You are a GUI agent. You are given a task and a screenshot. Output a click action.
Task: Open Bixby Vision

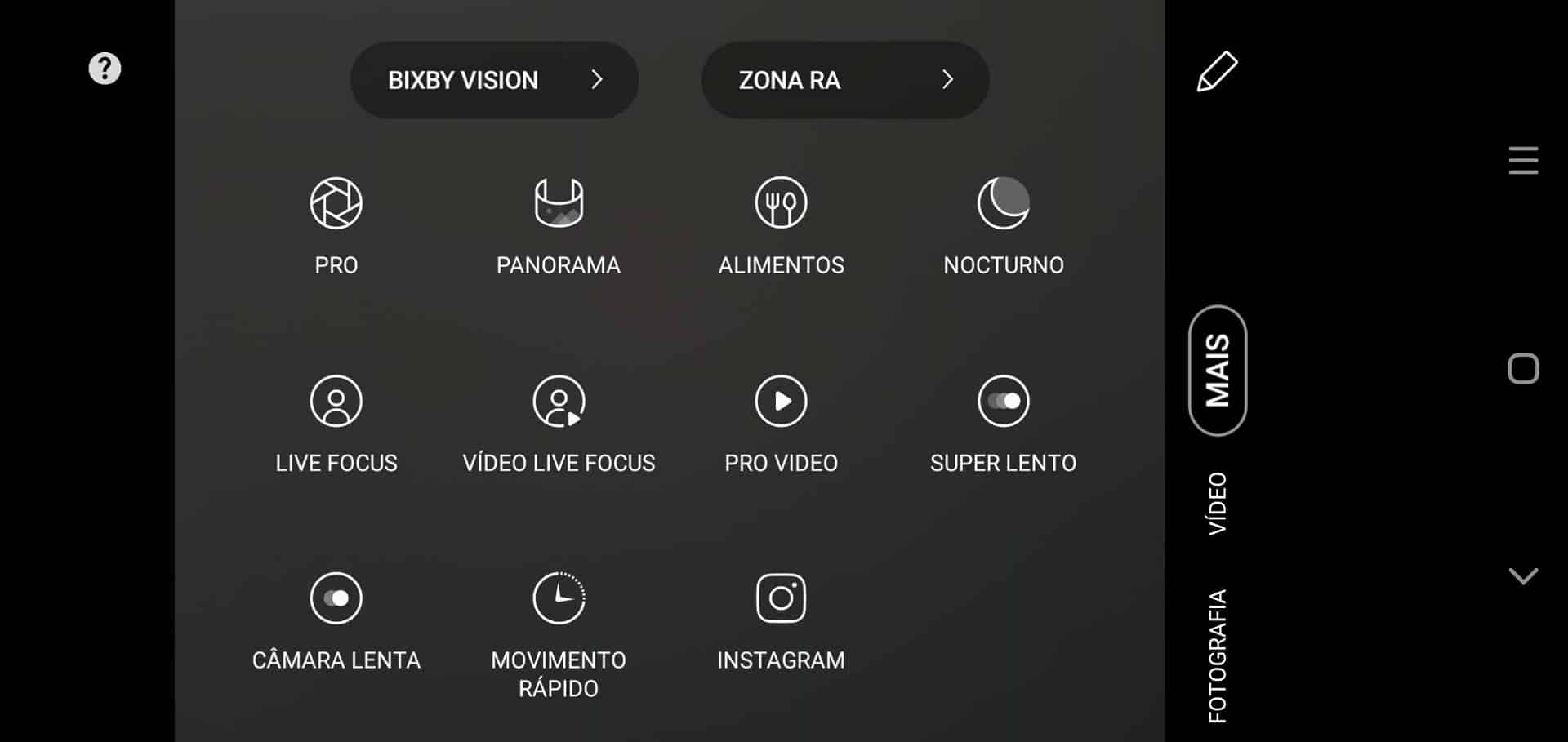coord(494,80)
